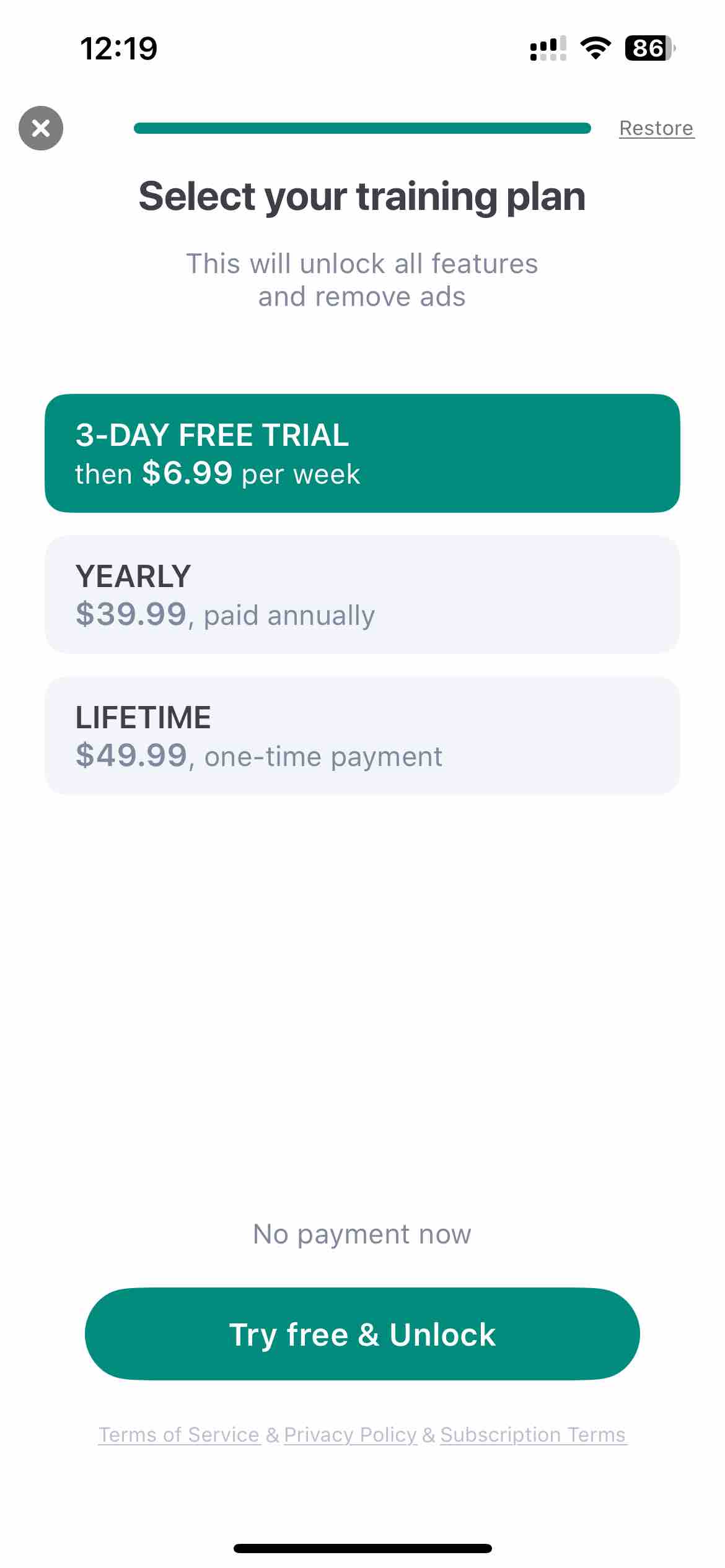725x1568 pixels.
Task: Tap the Restore purchases link
Action: pyautogui.click(x=656, y=128)
